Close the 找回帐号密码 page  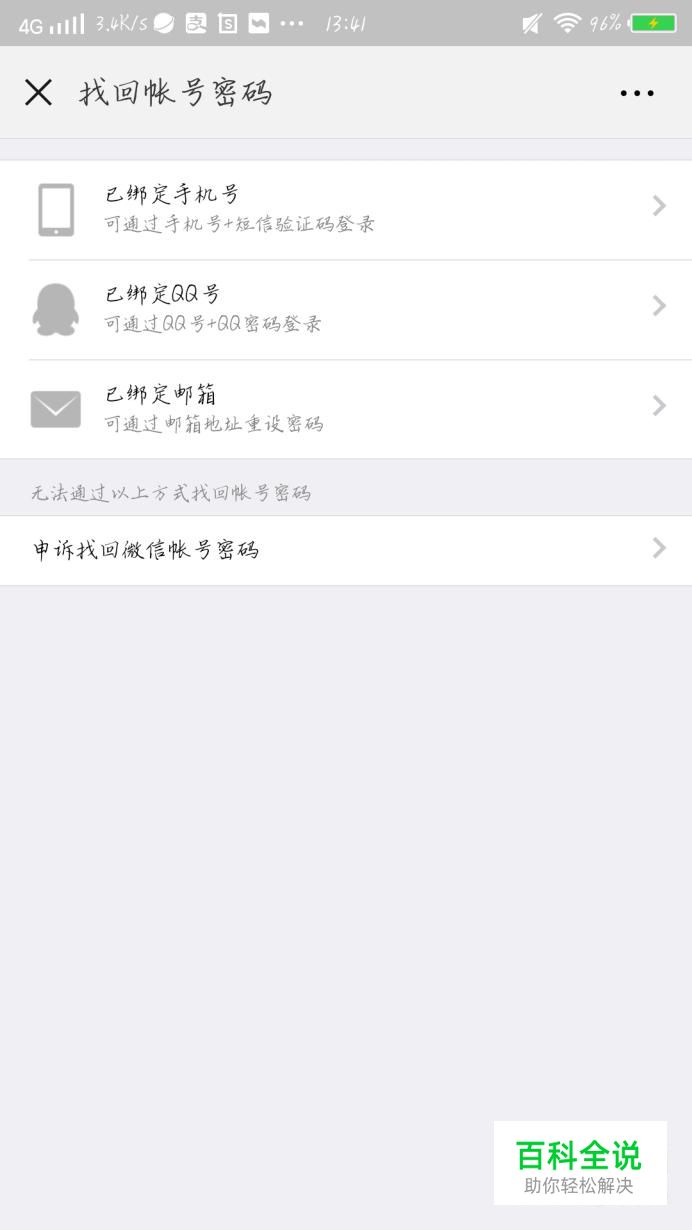[x=38, y=93]
